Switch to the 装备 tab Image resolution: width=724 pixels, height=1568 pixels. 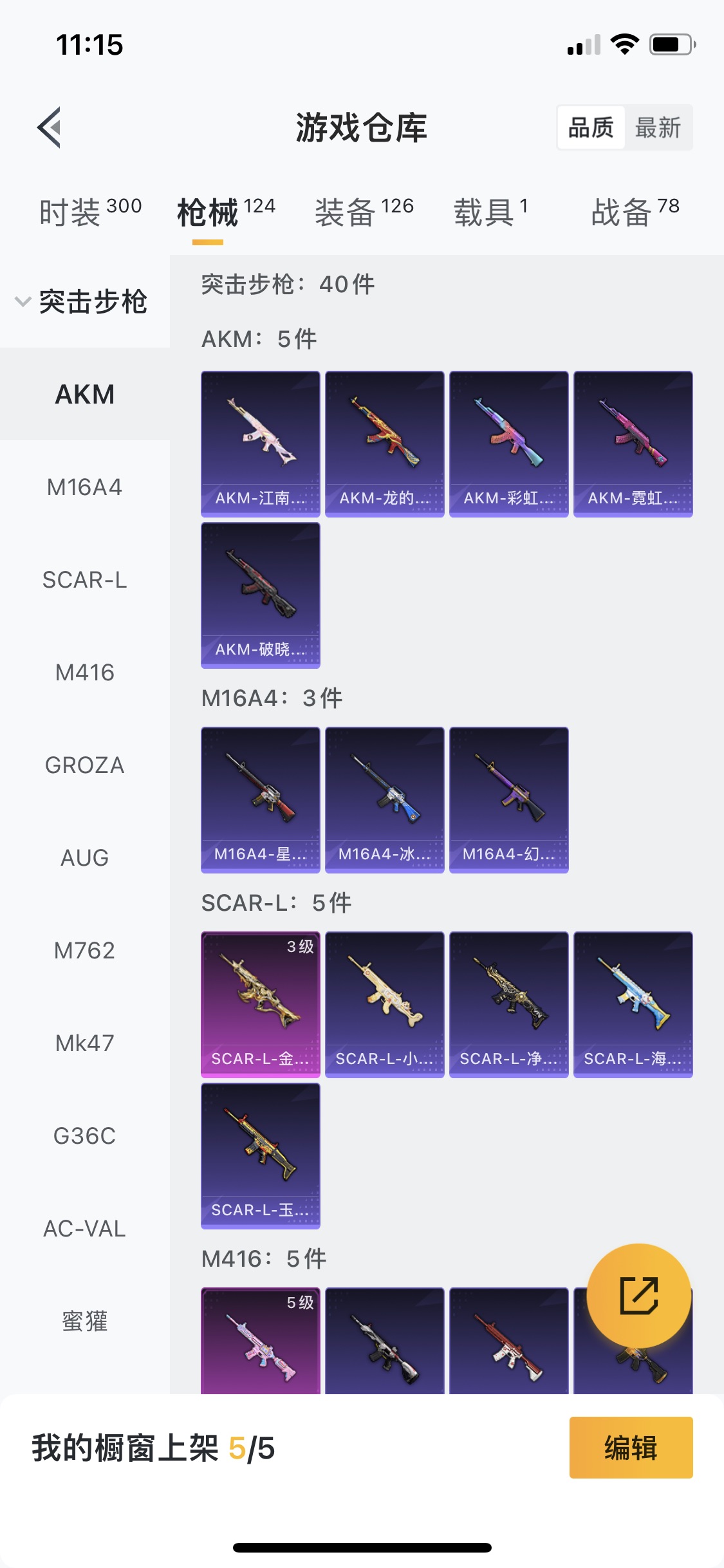point(364,212)
